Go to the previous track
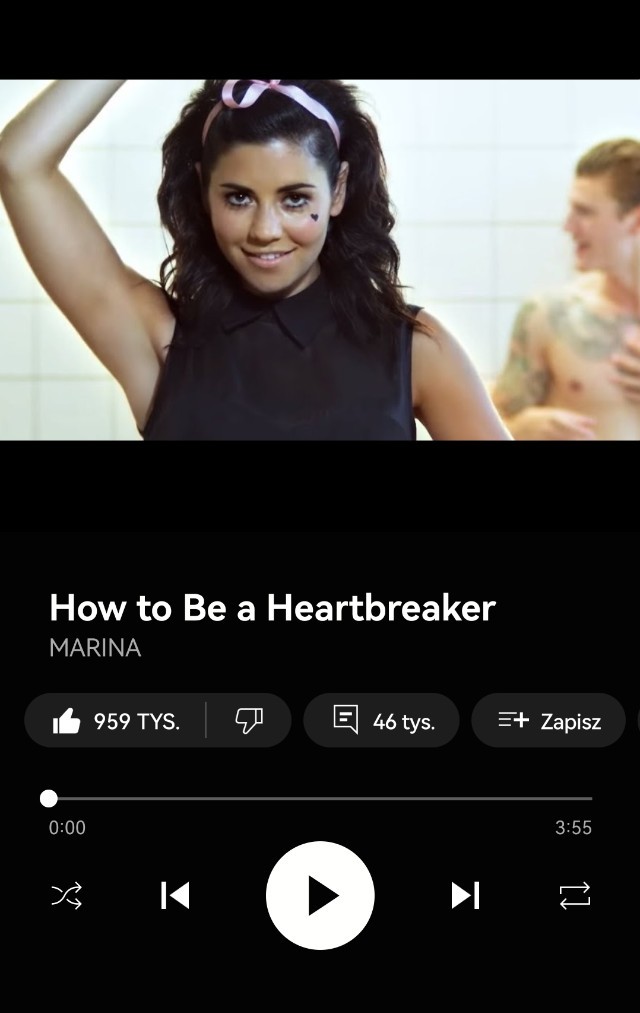Viewport: 640px width, 1013px height. (175, 895)
